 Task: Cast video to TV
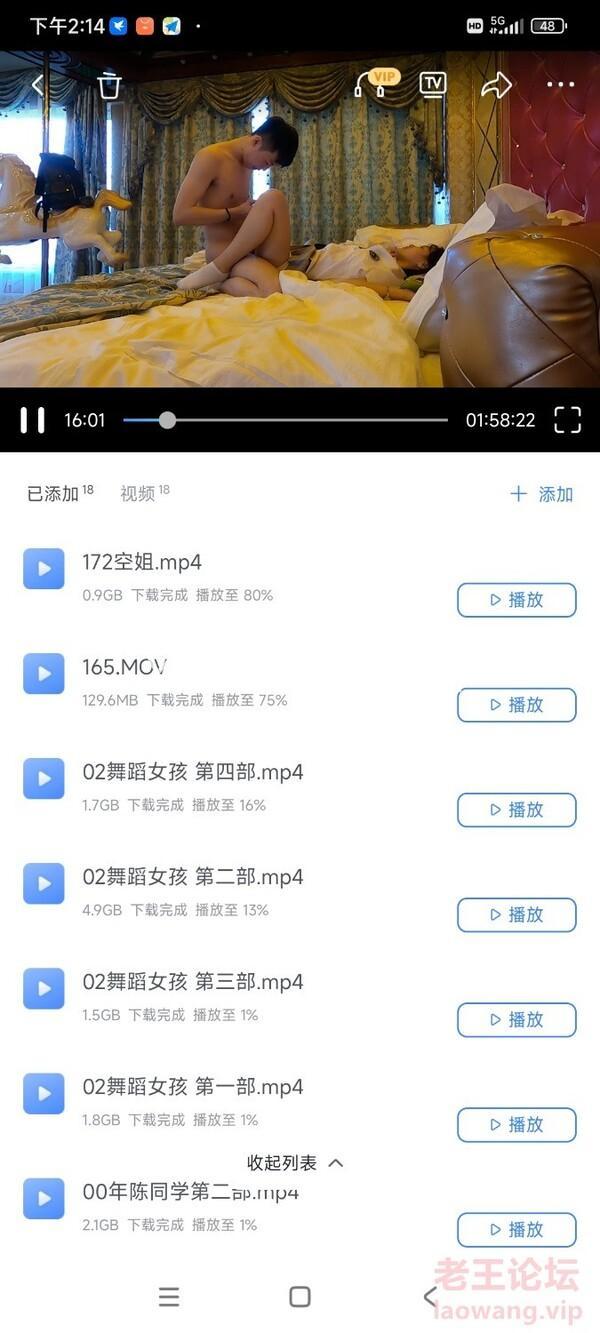pos(433,85)
